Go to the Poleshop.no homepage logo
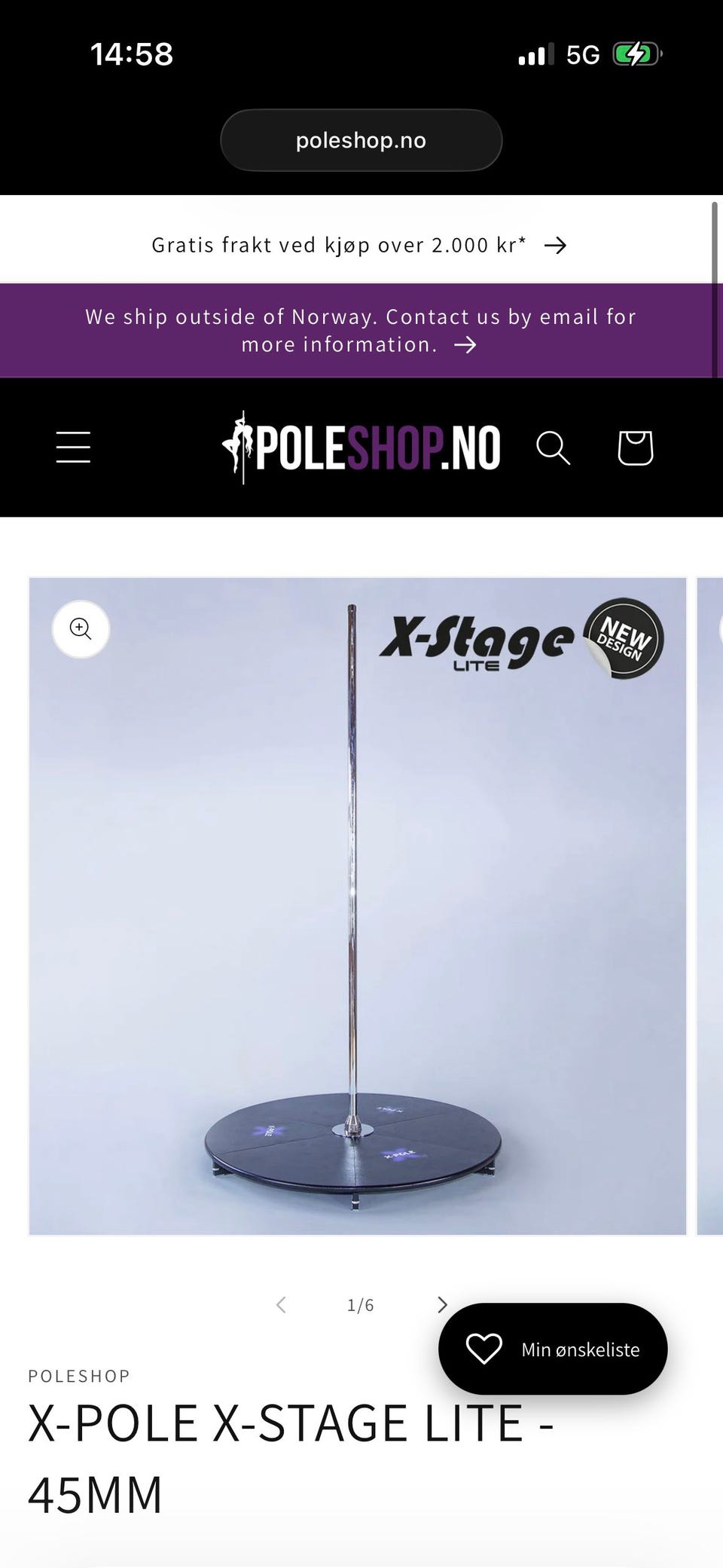Viewport: 723px width, 1568px height. (x=361, y=448)
